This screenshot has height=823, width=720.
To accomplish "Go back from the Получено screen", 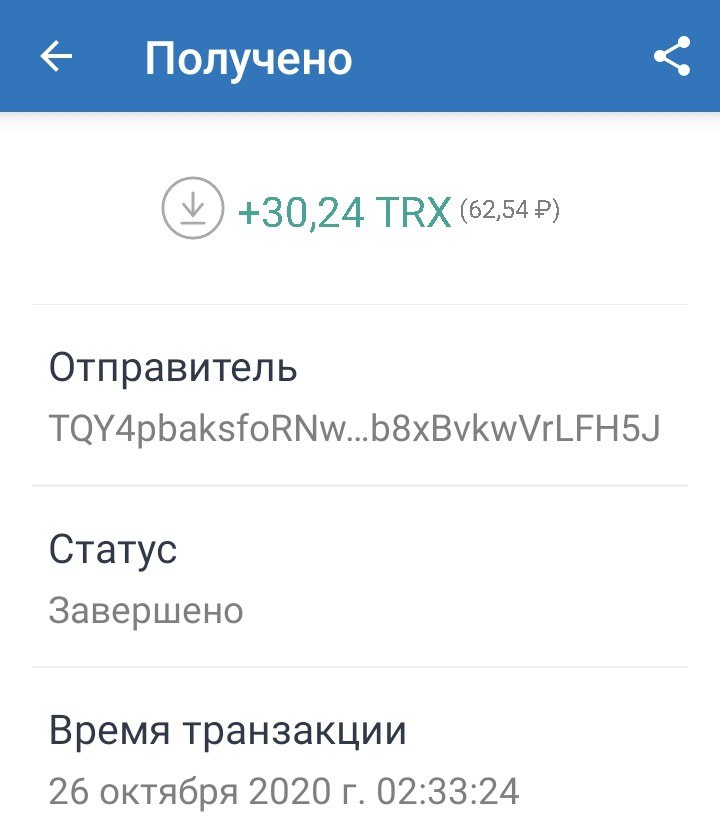I will coord(56,57).
